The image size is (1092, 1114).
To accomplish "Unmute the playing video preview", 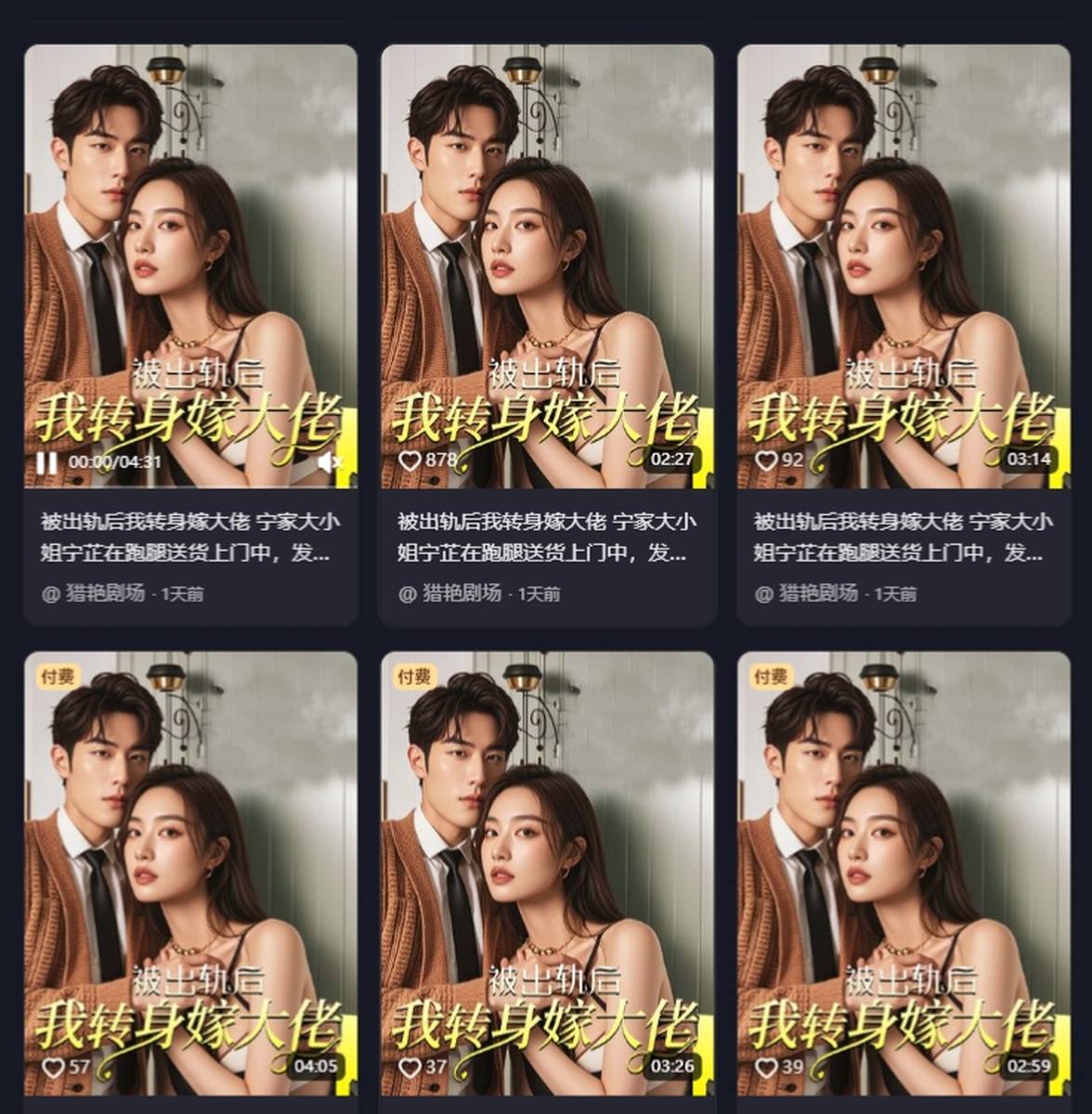I will point(331,461).
